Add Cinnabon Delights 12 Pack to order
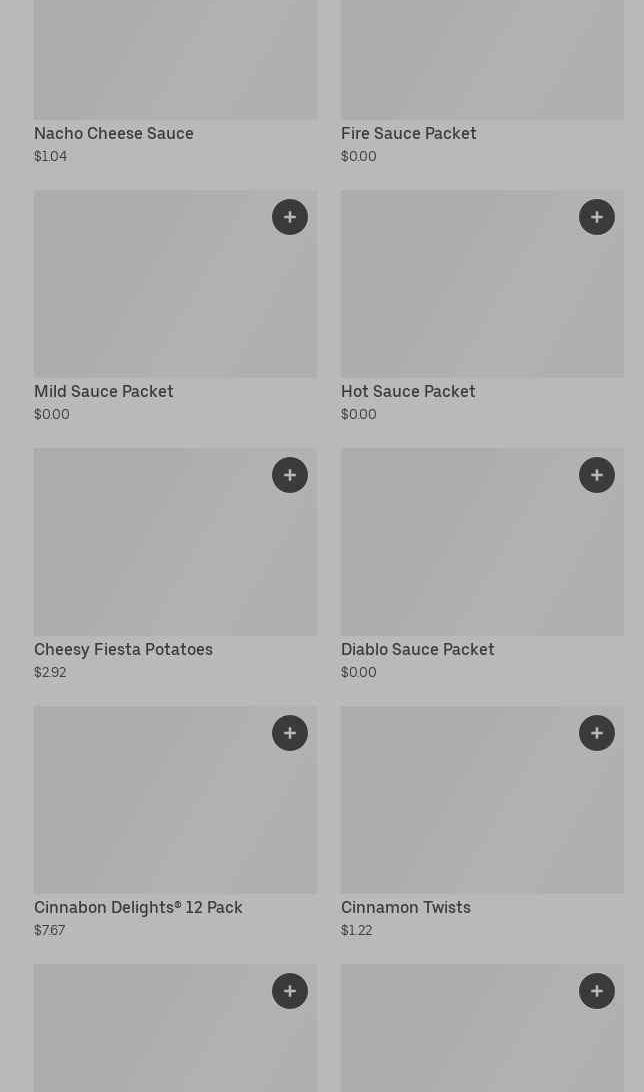The width and height of the screenshot is (644, 1092). (290, 733)
